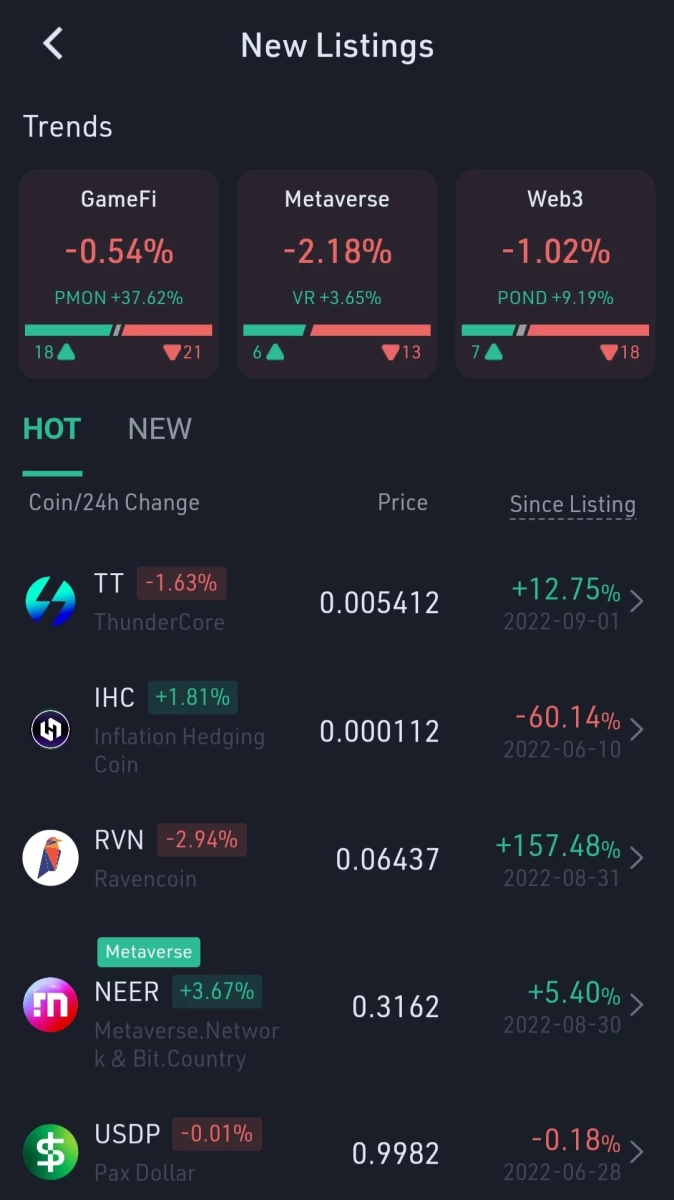Switch to the NEW tab
Viewport: 674px width, 1200px height.
point(160,429)
